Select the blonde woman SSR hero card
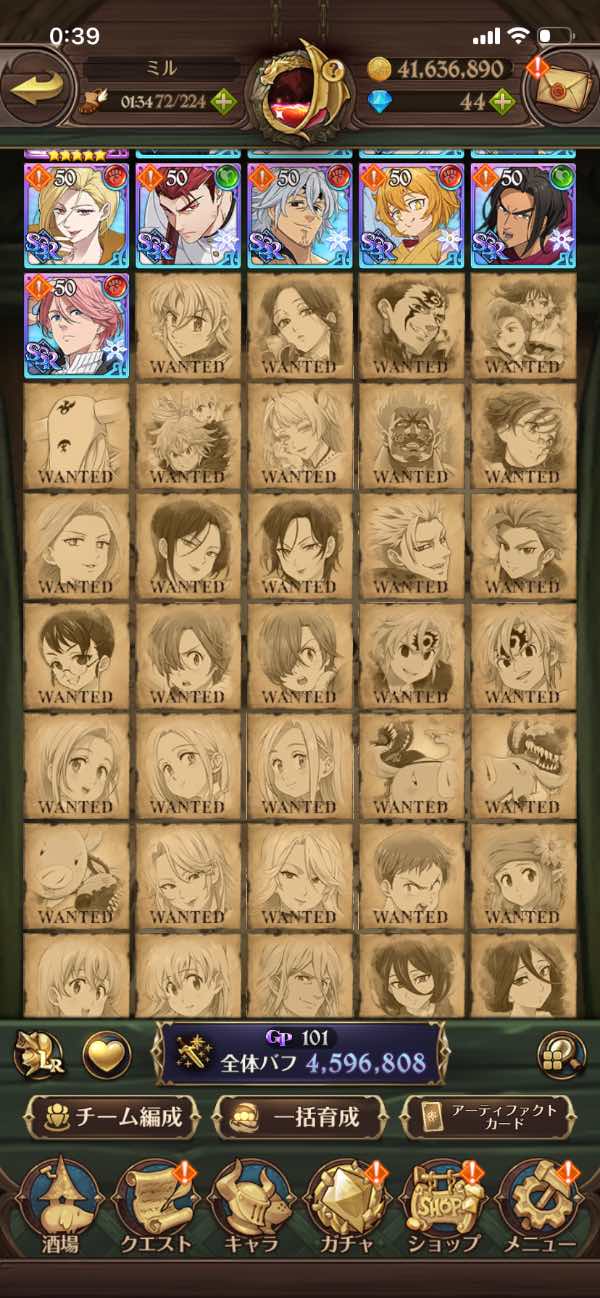 pos(77,215)
